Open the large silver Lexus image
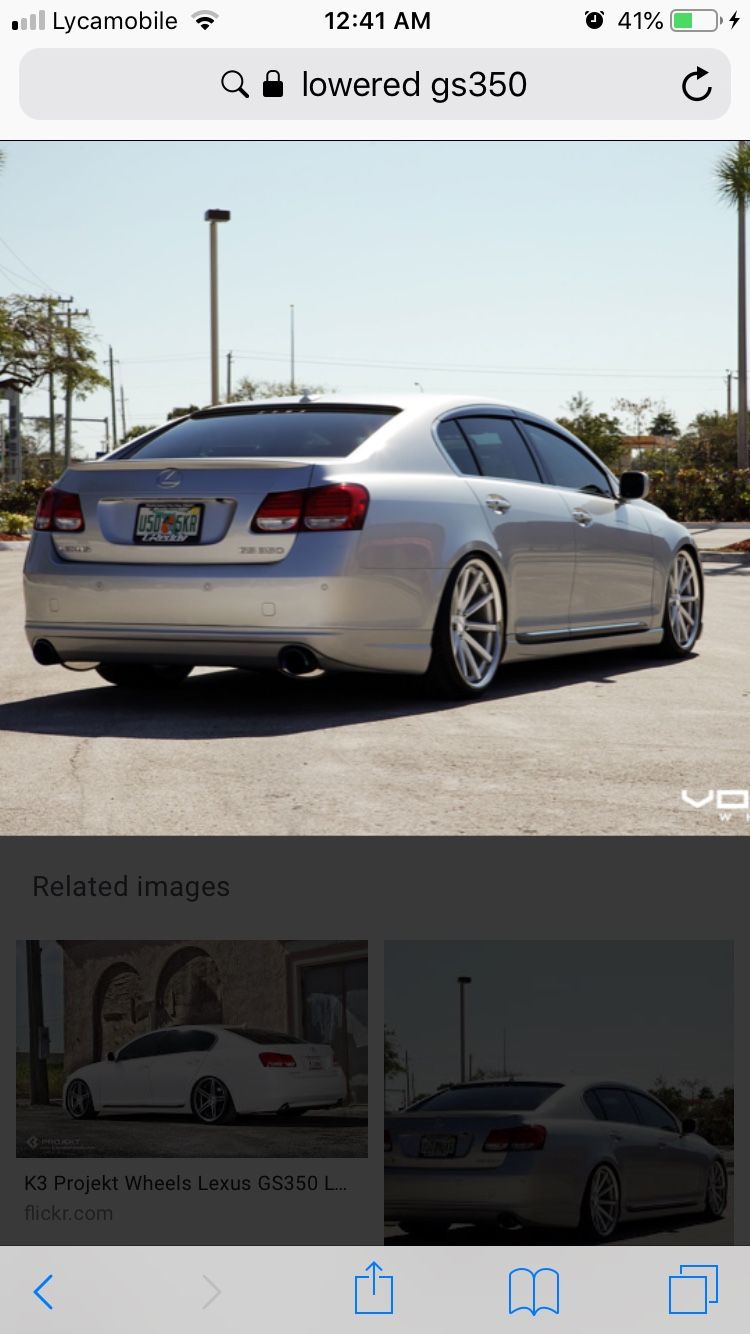750x1334 pixels. [374, 487]
